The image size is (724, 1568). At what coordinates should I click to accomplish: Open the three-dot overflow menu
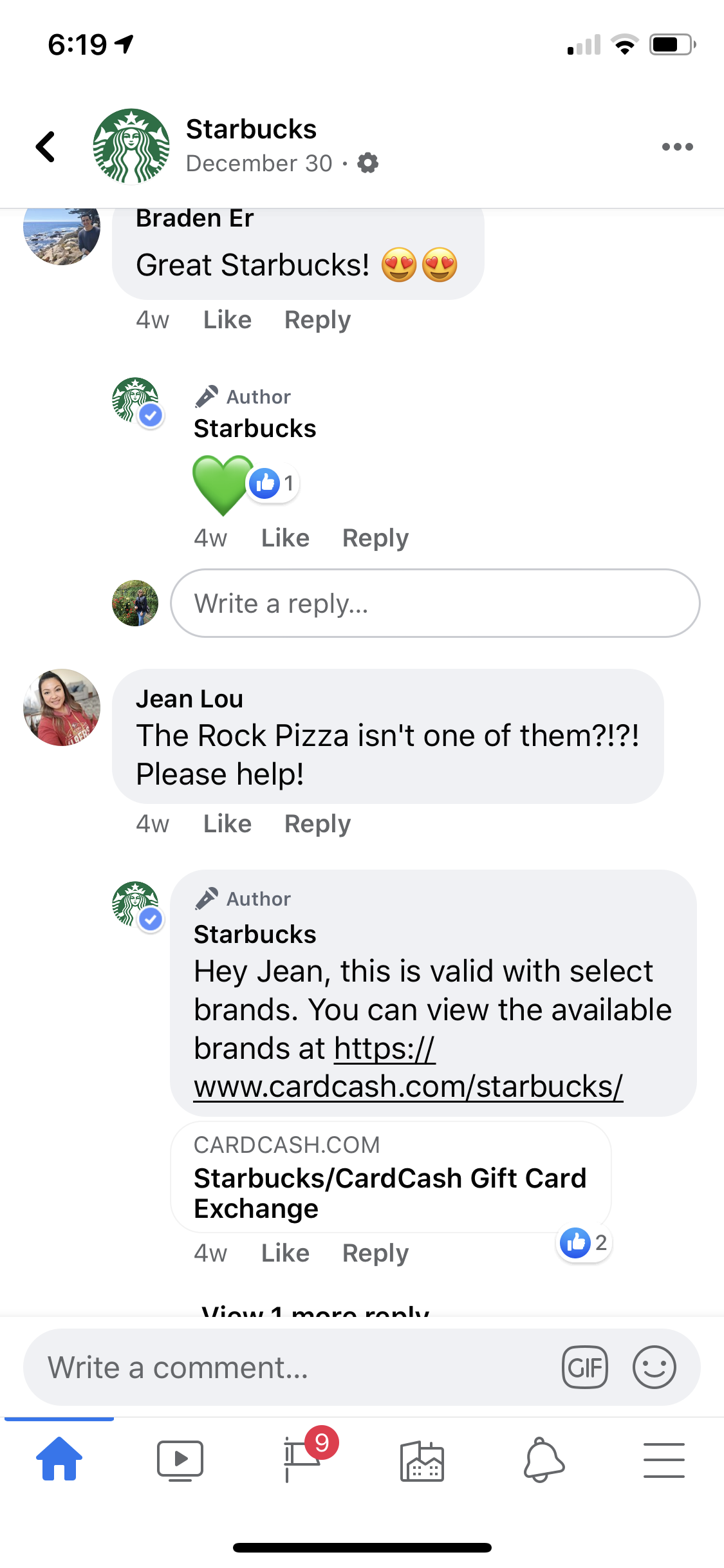point(677,147)
